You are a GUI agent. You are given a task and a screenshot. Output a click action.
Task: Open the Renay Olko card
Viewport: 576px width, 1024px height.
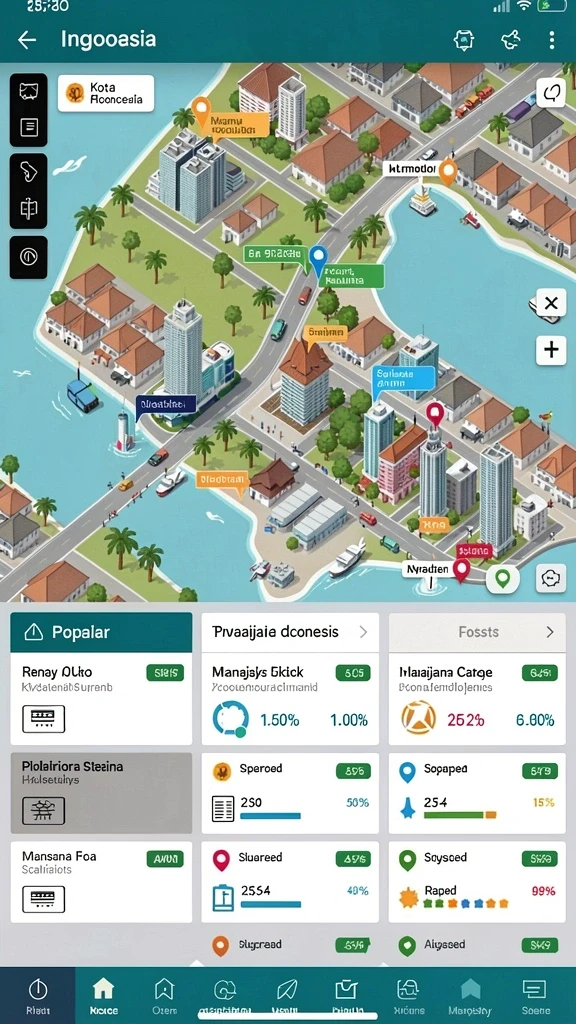point(101,699)
